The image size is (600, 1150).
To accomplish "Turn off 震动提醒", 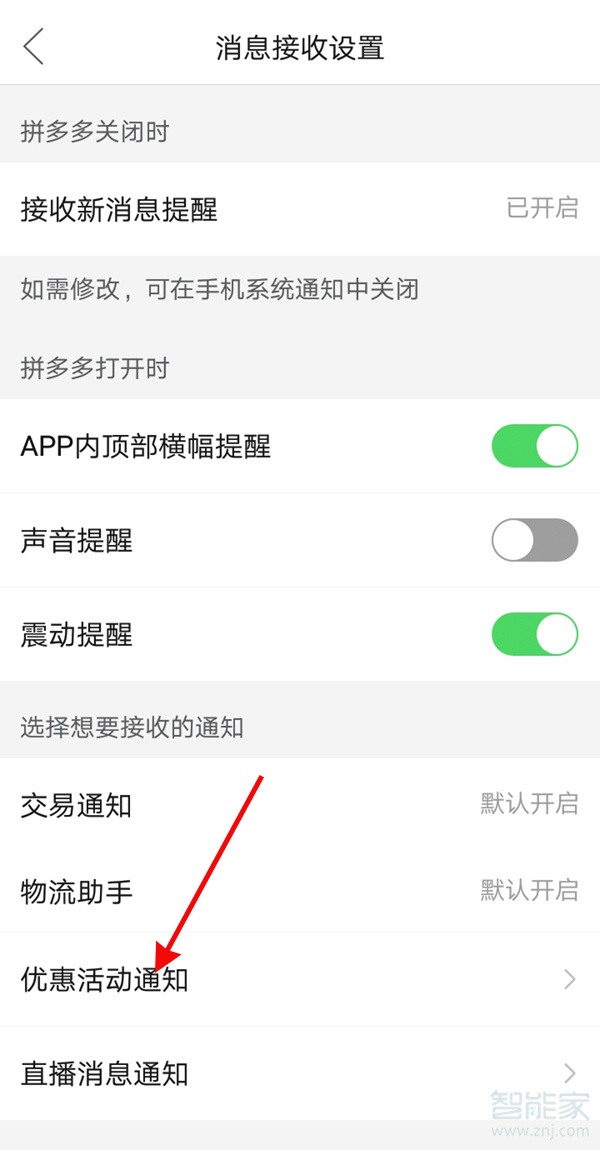I will click(x=534, y=635).
